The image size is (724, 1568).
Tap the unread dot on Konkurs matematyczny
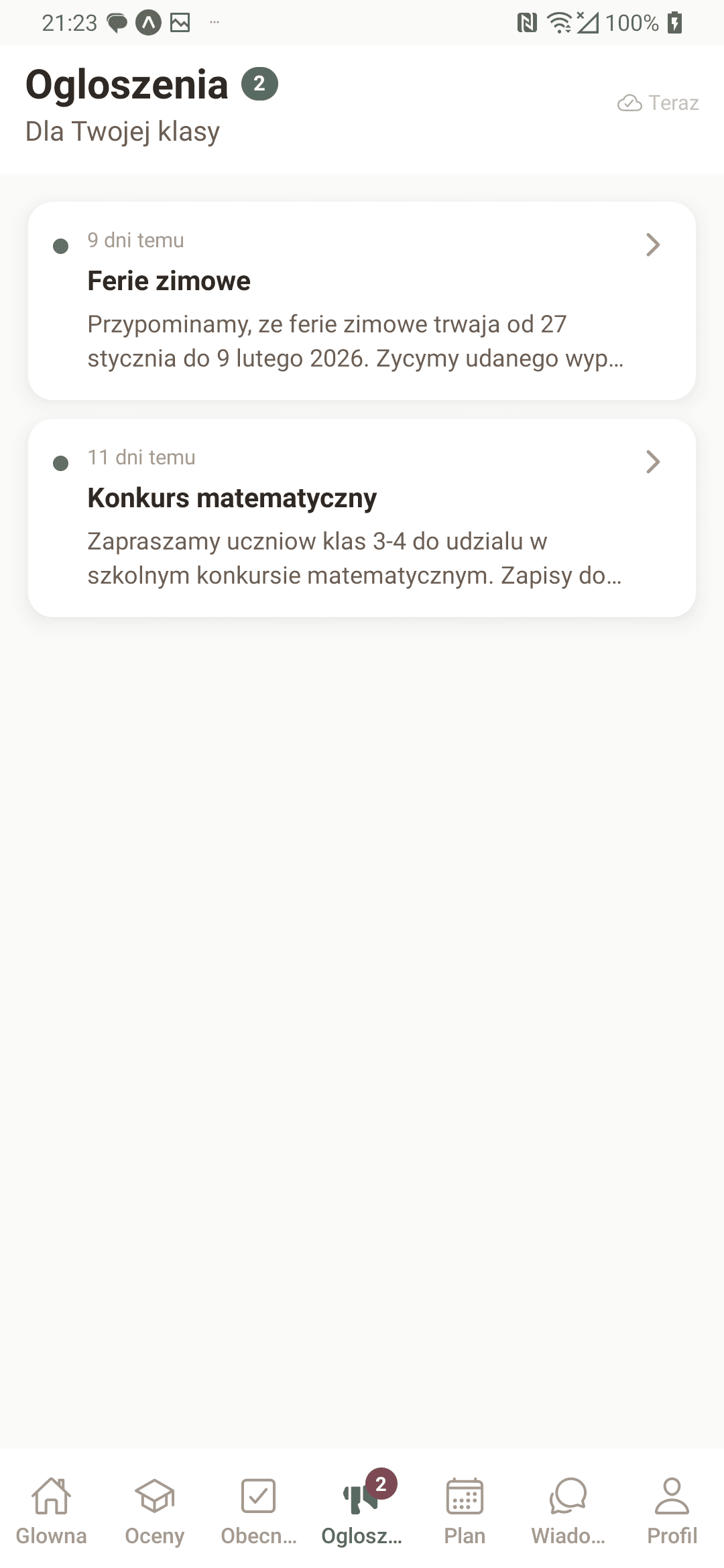click(x=61, y=462)
